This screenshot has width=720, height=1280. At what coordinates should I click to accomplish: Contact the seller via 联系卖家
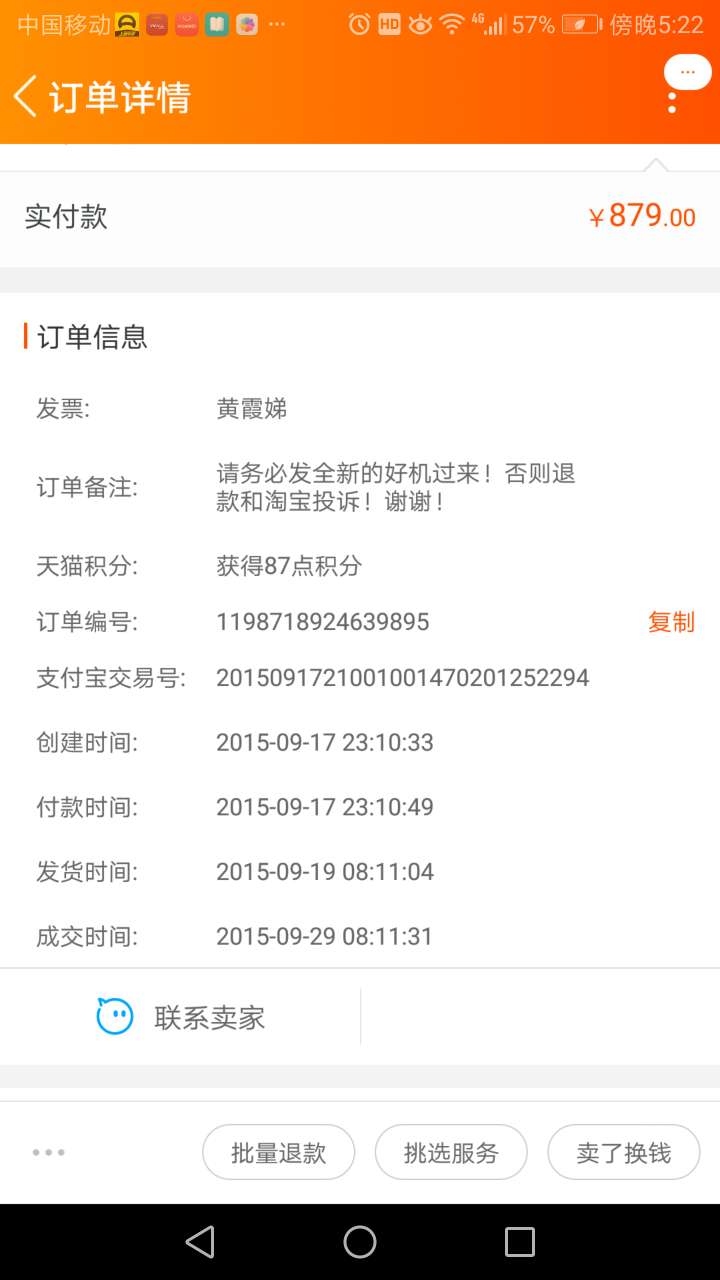(x=181, y=1017)
